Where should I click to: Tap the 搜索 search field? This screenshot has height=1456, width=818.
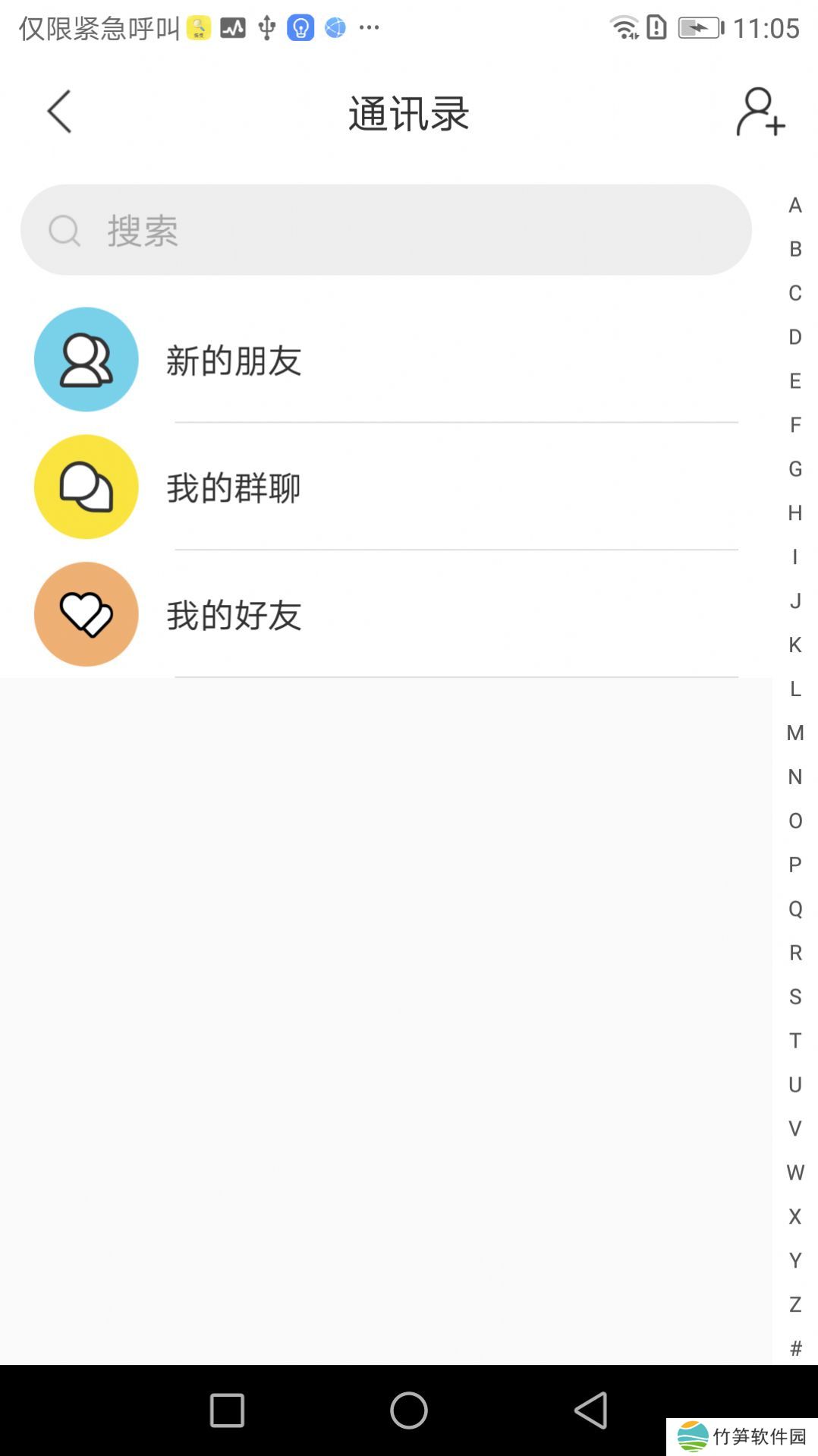(x=385, y=230)
